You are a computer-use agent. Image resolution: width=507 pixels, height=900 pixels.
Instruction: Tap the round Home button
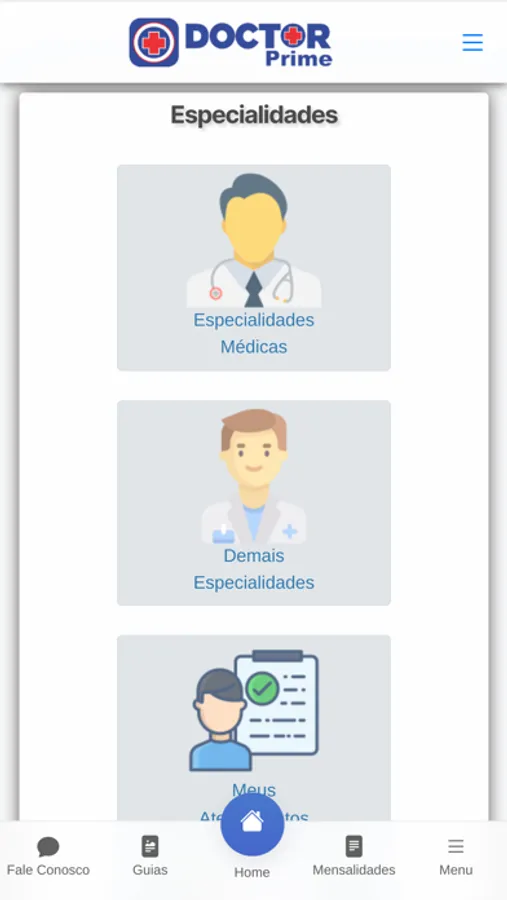pyautogui.click(x=252, y=825)
